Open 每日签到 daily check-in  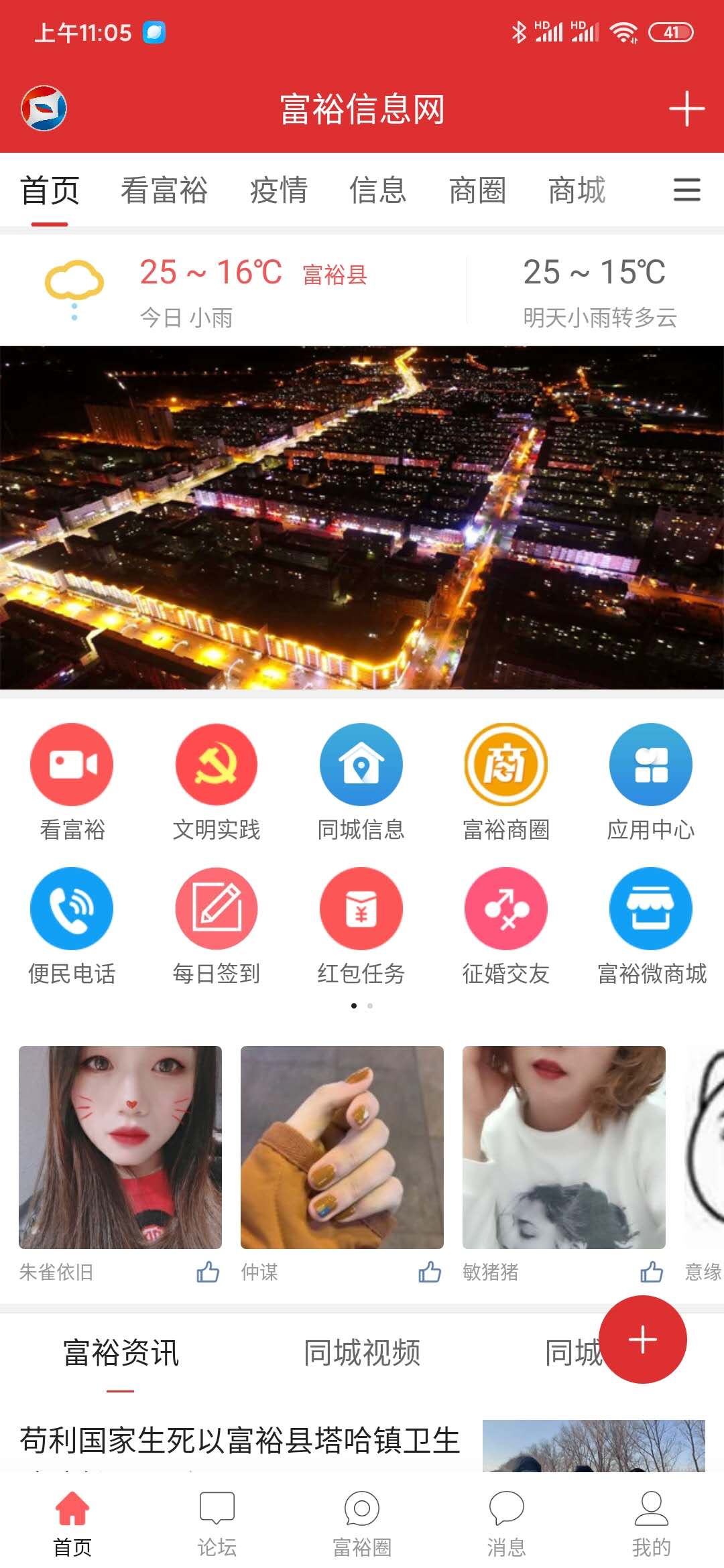point(216,909)
